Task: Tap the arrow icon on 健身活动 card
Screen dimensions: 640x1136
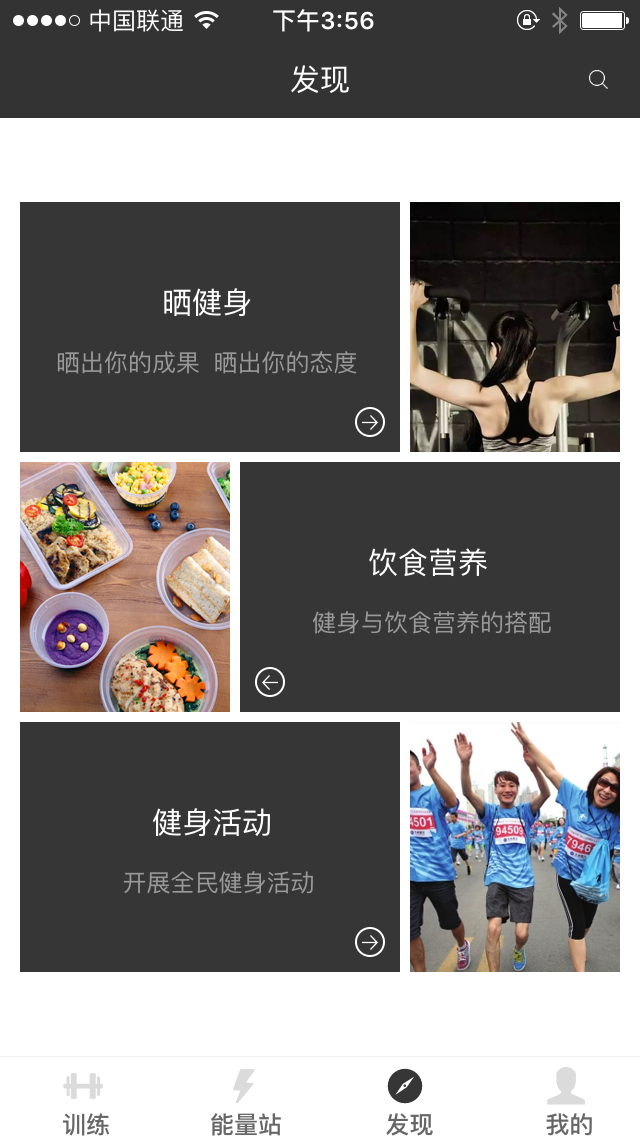Action: (370, 942)
